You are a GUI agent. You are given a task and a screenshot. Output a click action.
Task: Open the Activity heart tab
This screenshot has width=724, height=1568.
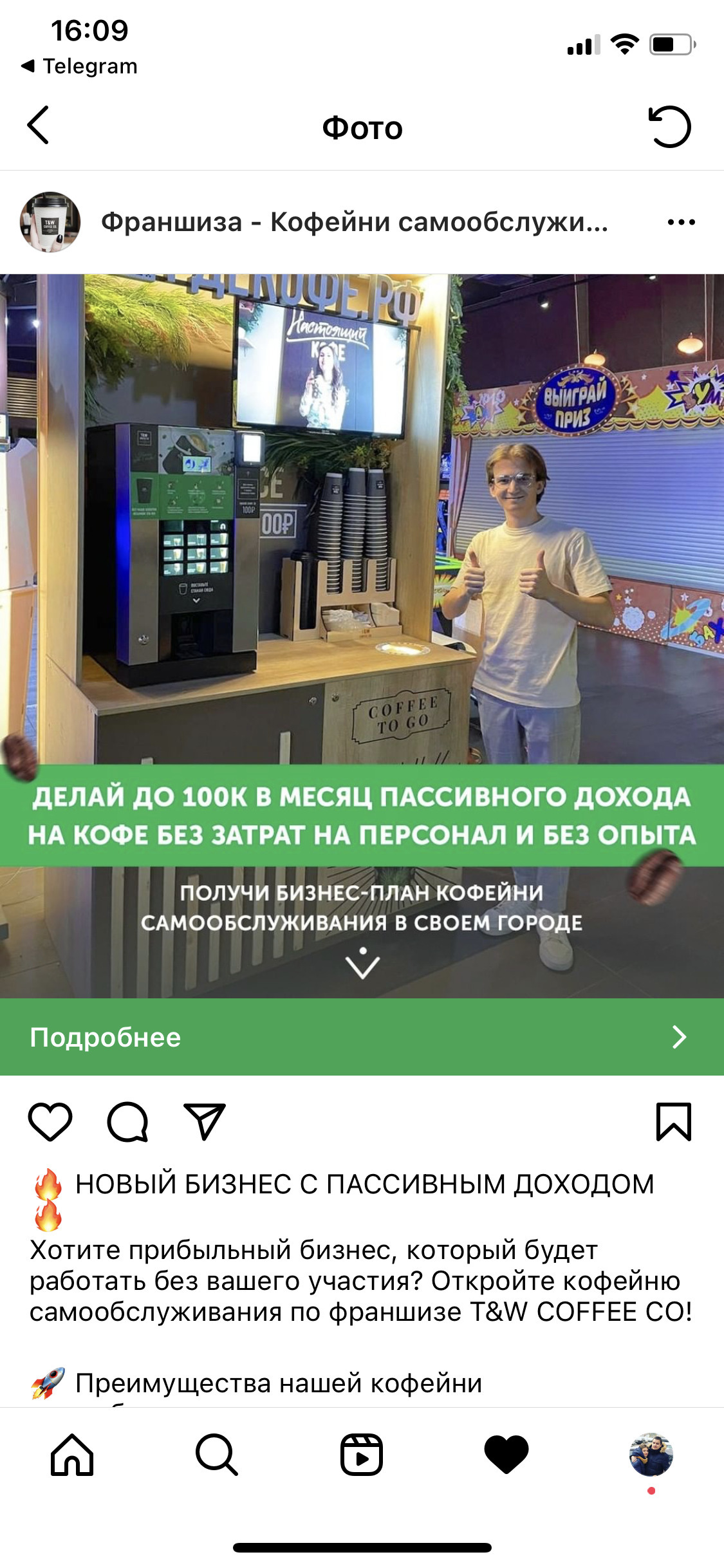(506, 1455)
